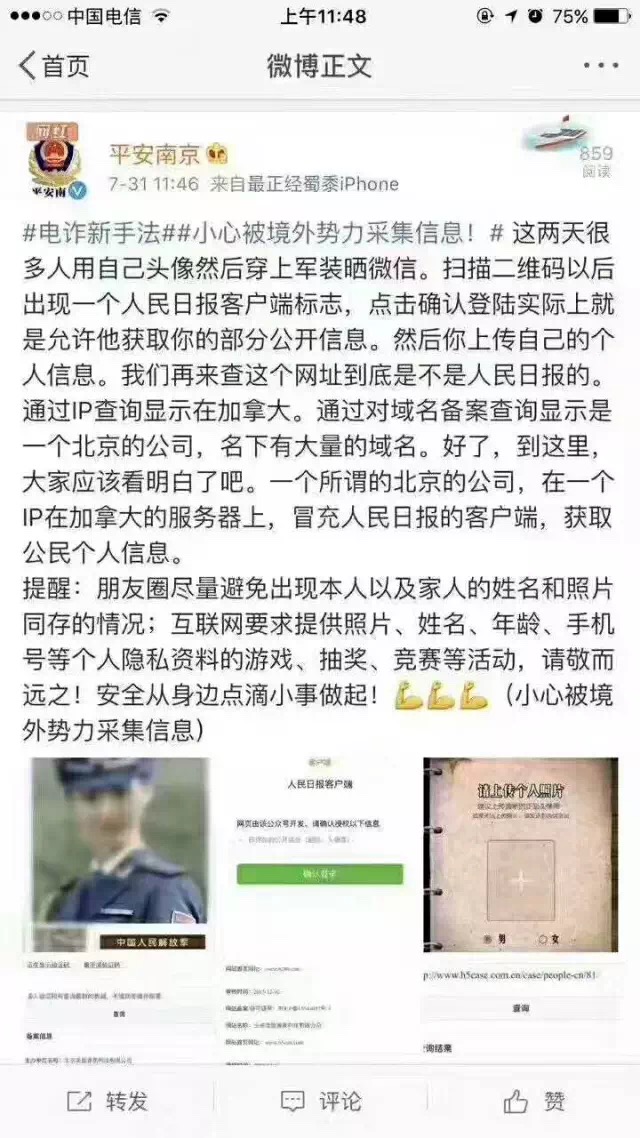Open the three-dot overflow menu

click(x=600, y=66)
